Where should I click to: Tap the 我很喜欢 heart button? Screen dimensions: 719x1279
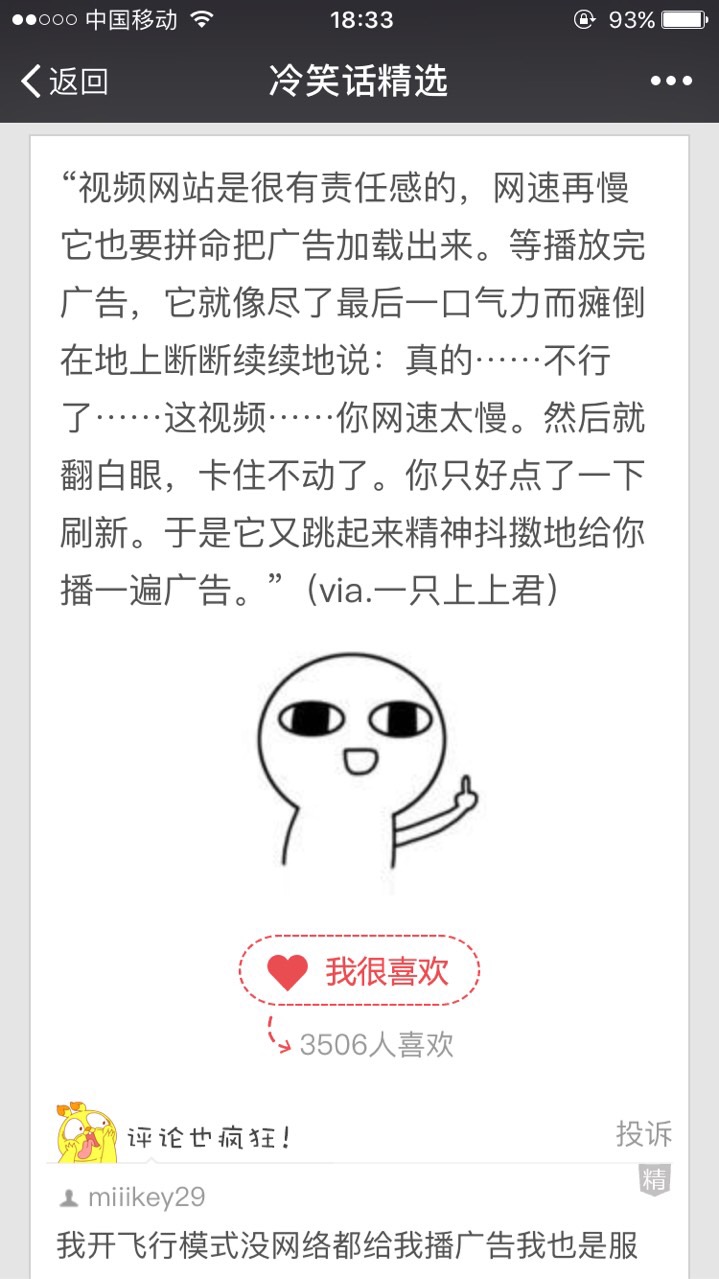pos(359,970)
